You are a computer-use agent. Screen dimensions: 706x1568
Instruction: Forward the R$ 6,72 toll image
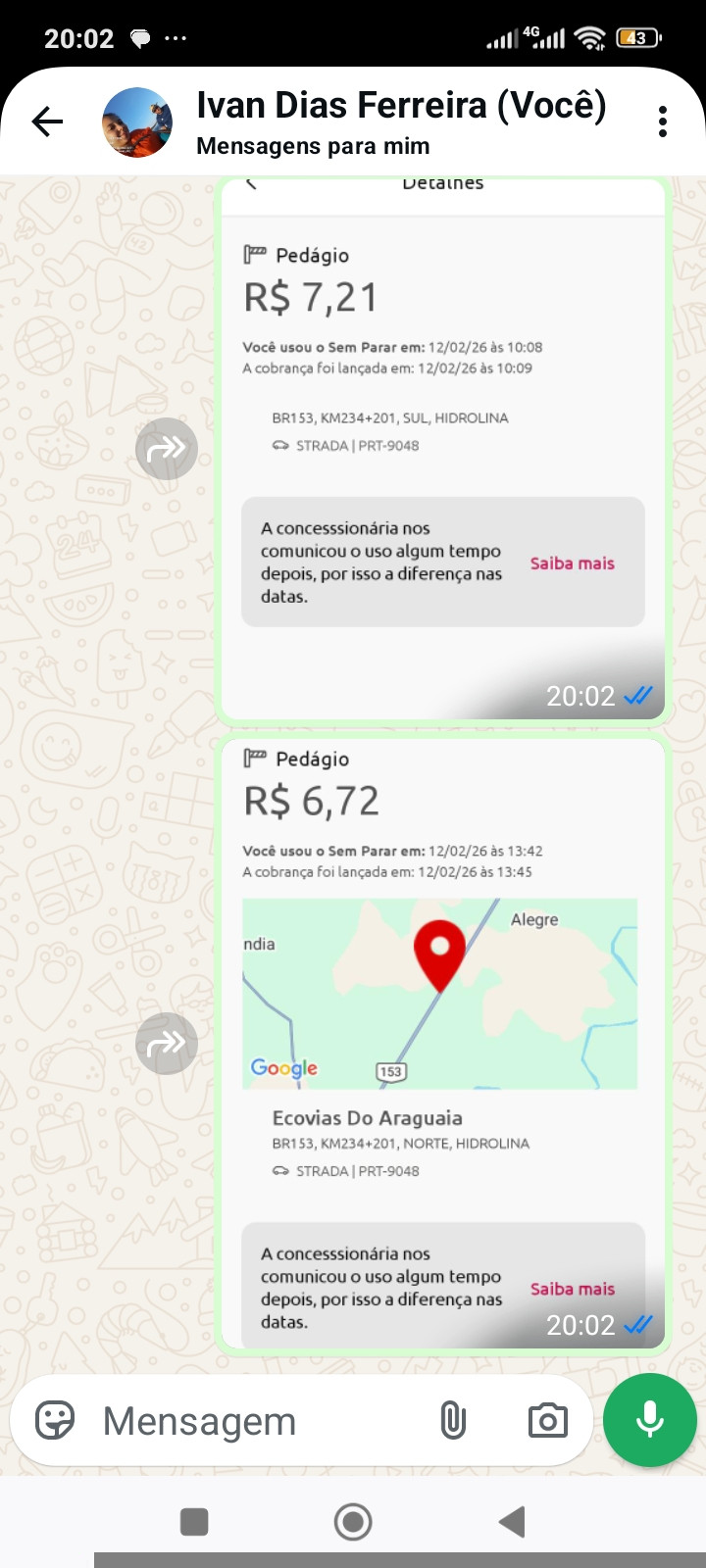[167, 1043]
